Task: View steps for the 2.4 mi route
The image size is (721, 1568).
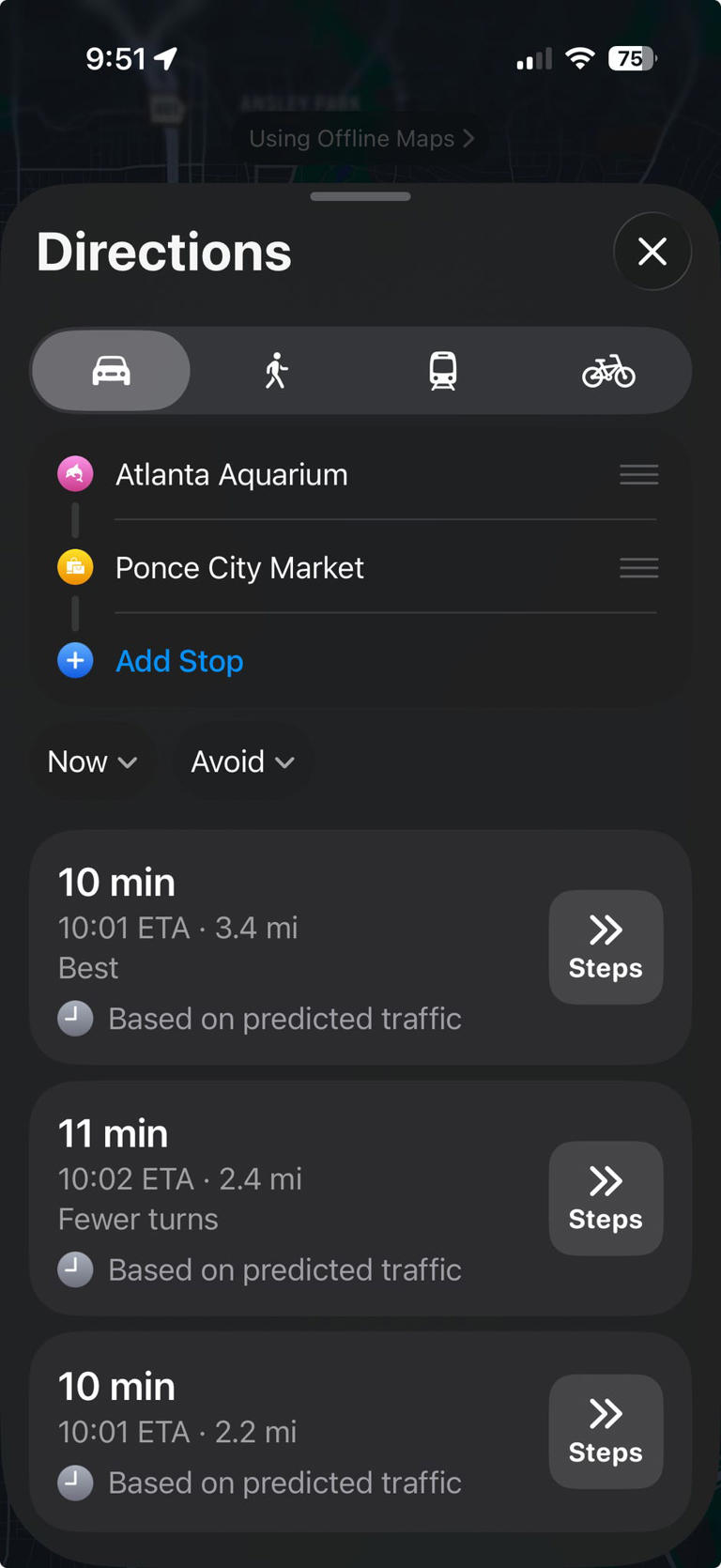Action: (606, 1198)
